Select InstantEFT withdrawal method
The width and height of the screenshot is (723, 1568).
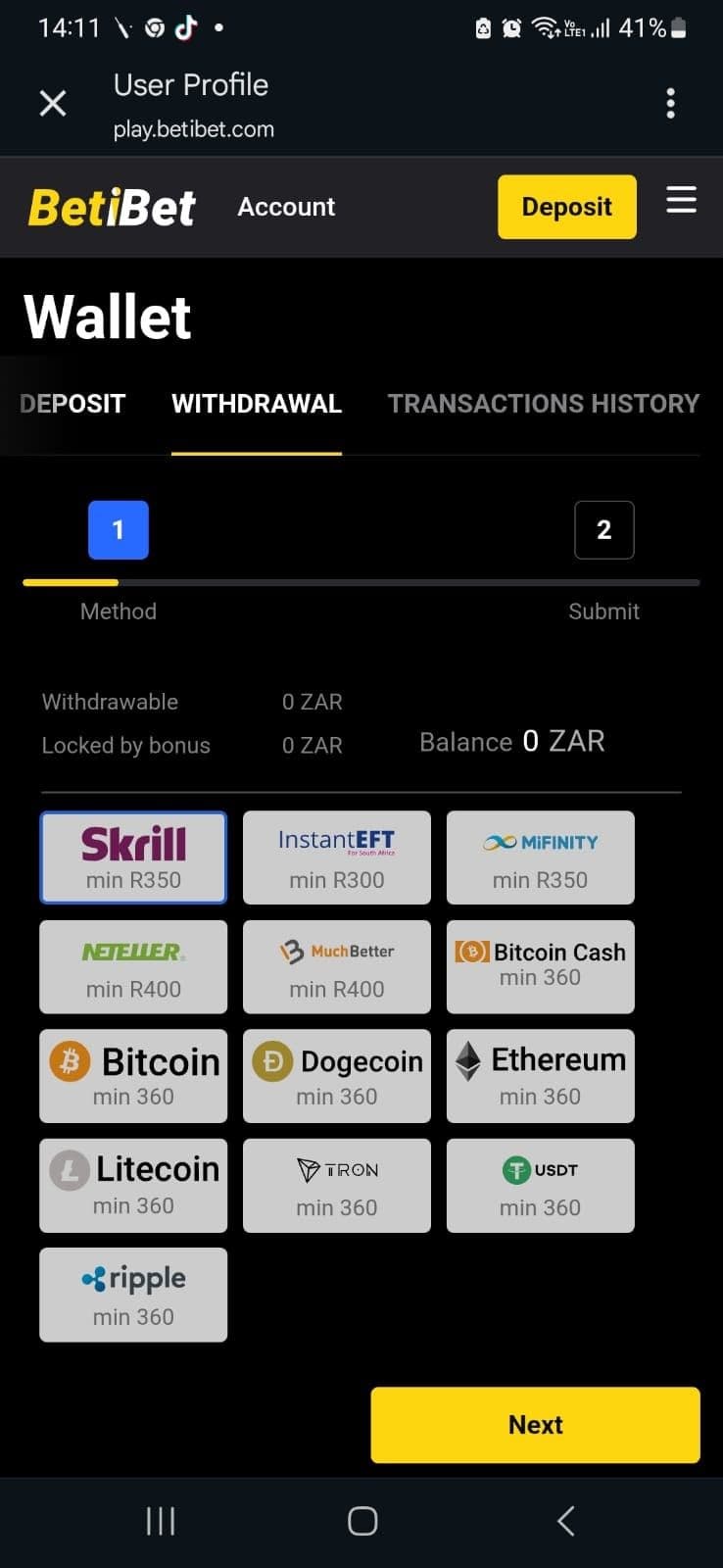pos(336,857)
